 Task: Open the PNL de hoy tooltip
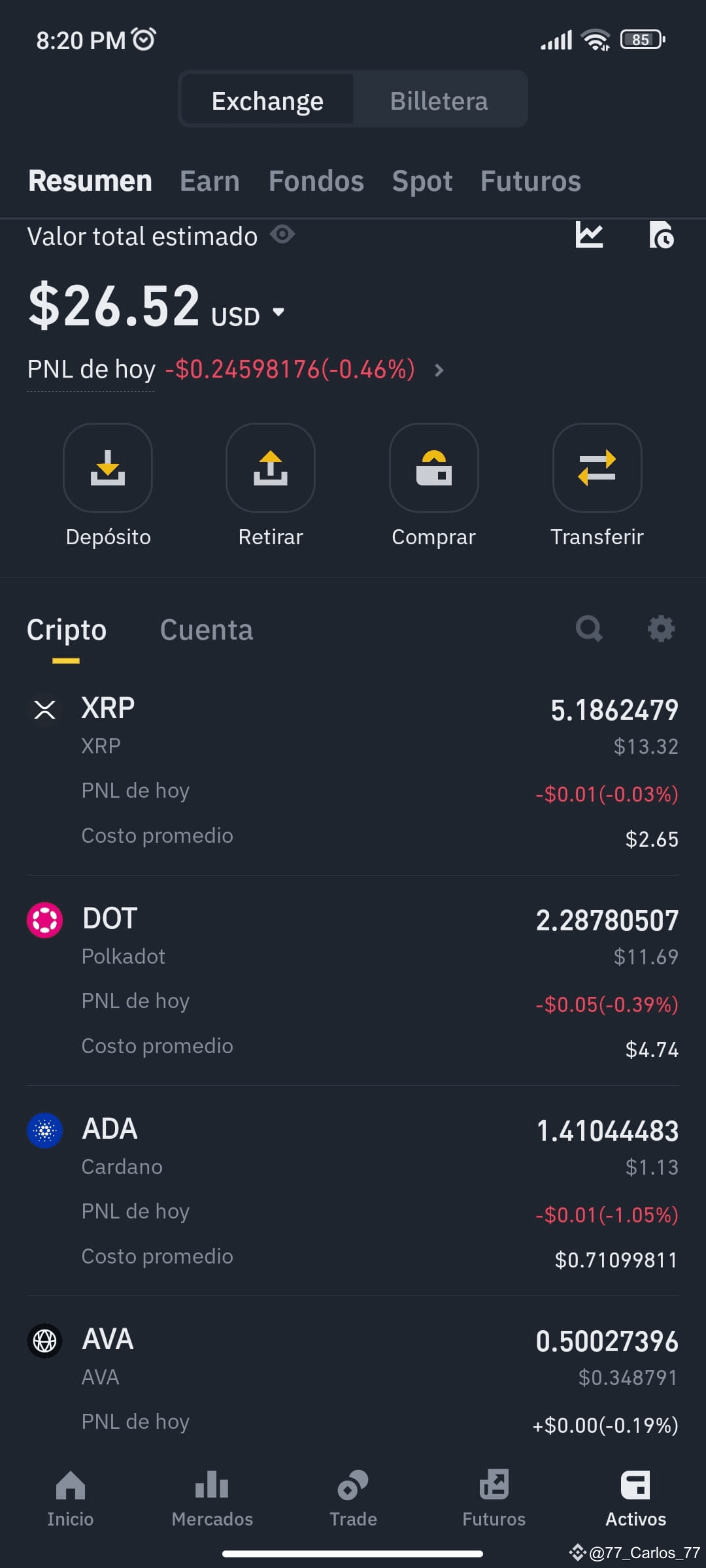pos(91,370)
